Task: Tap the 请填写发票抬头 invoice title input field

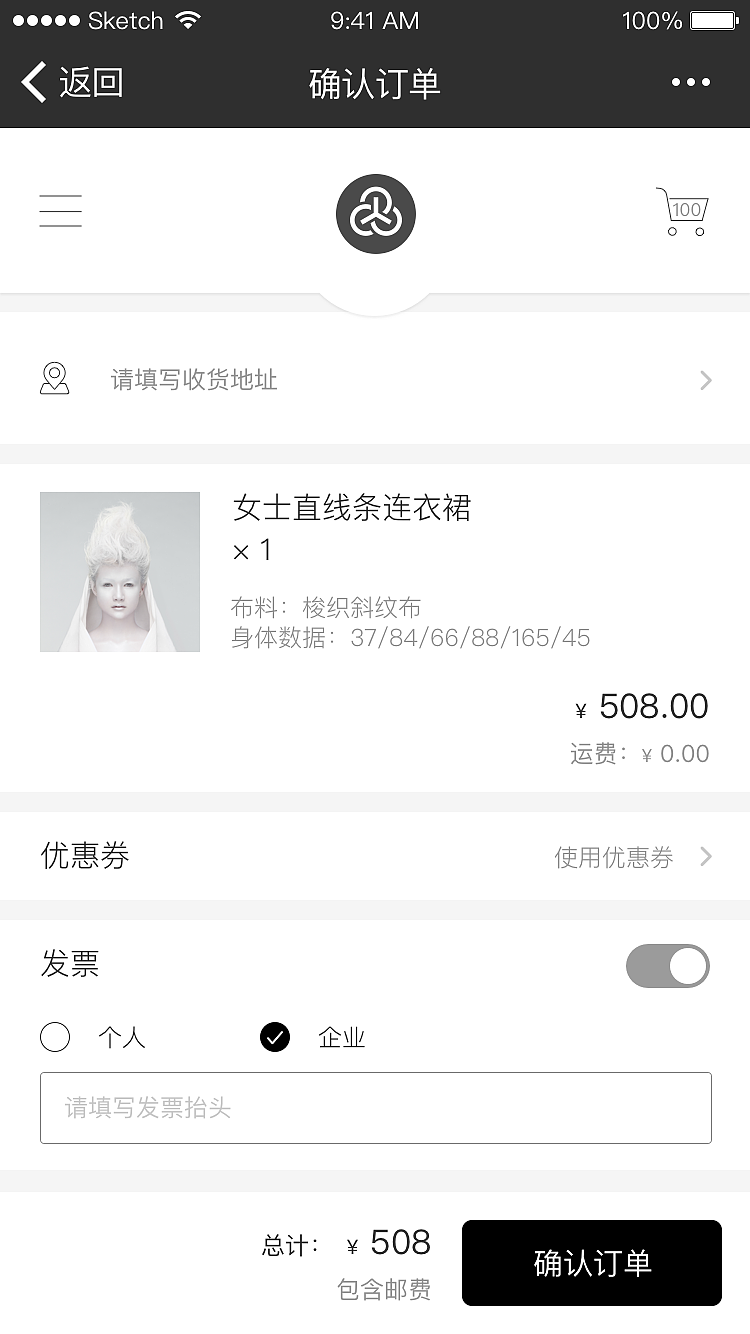Action: tap(375, 1107)
